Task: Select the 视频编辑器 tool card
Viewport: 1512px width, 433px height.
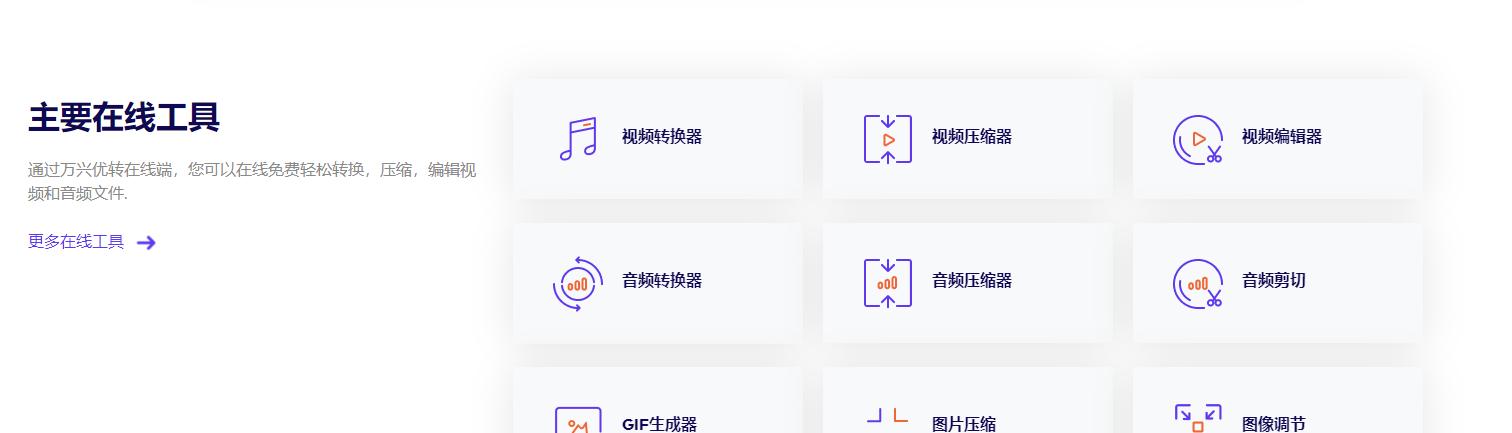Action: tap(1277, 138)
